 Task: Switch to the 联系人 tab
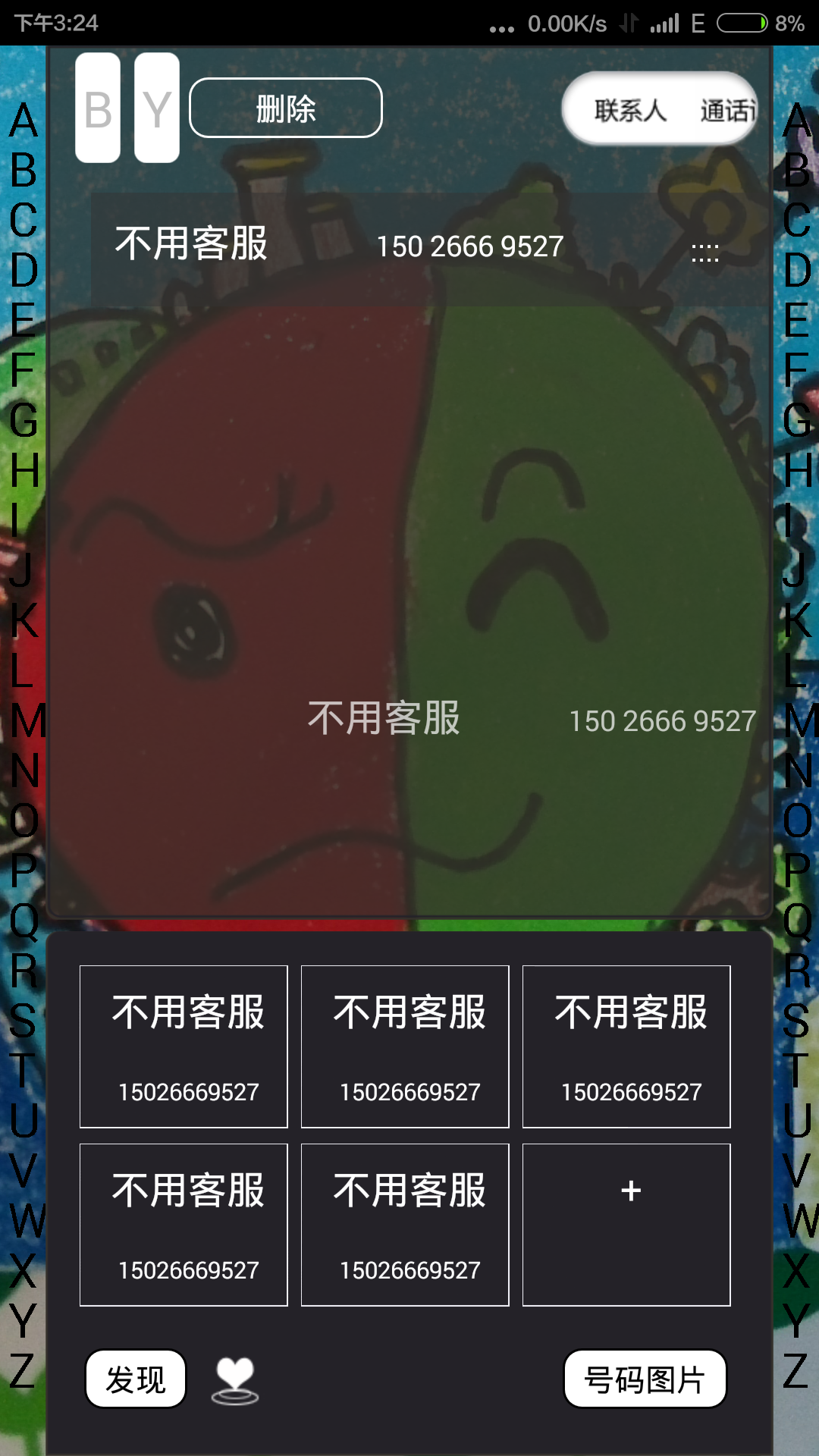click(x=630, y=111)
